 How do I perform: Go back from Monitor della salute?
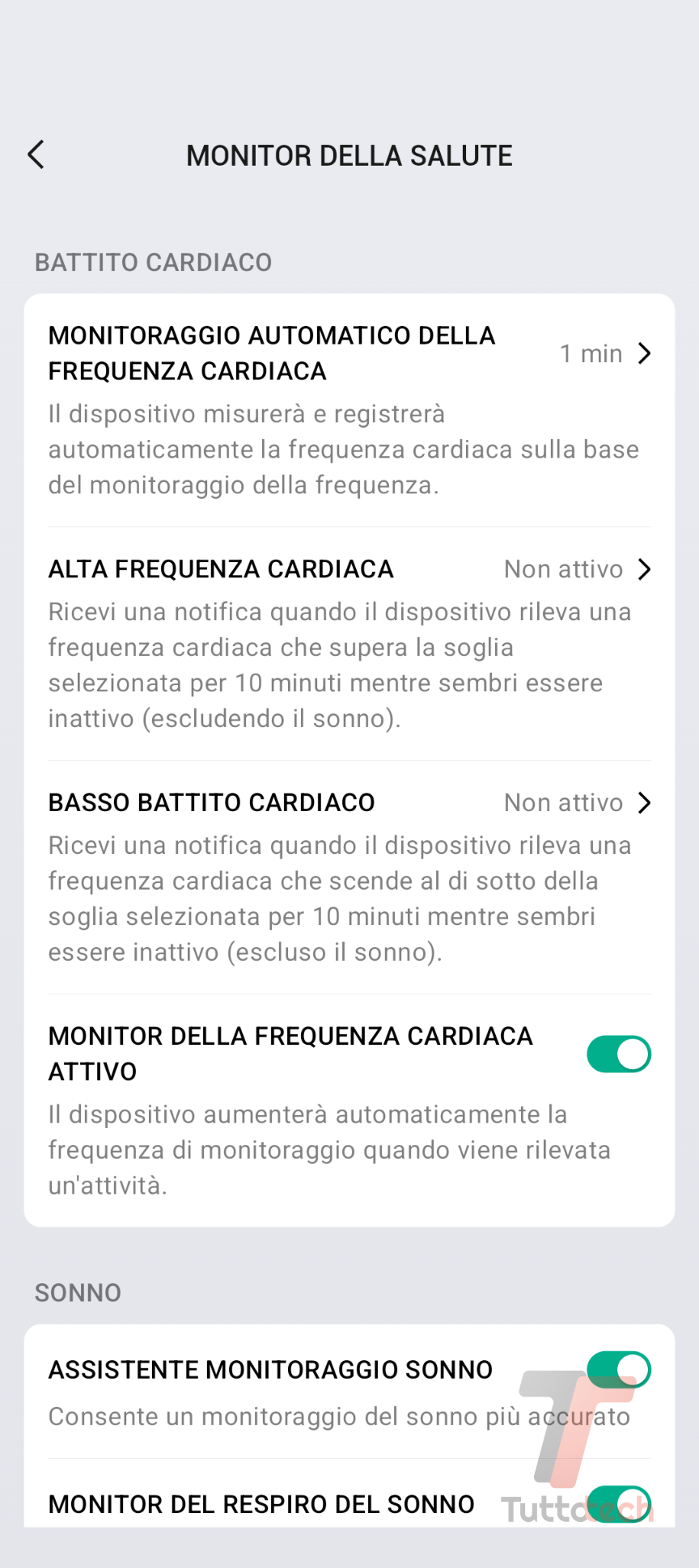coord(36,154)
